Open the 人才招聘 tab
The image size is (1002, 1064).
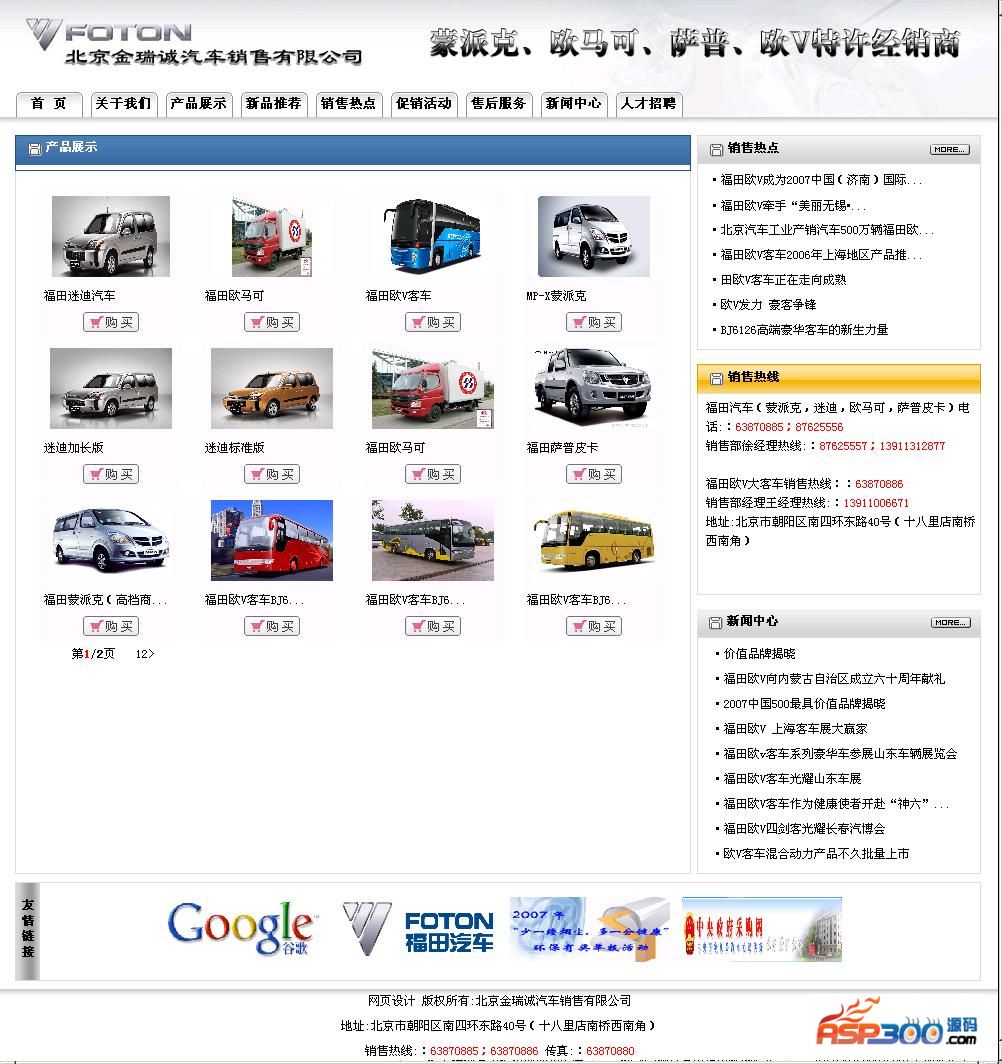pos(648,104)
